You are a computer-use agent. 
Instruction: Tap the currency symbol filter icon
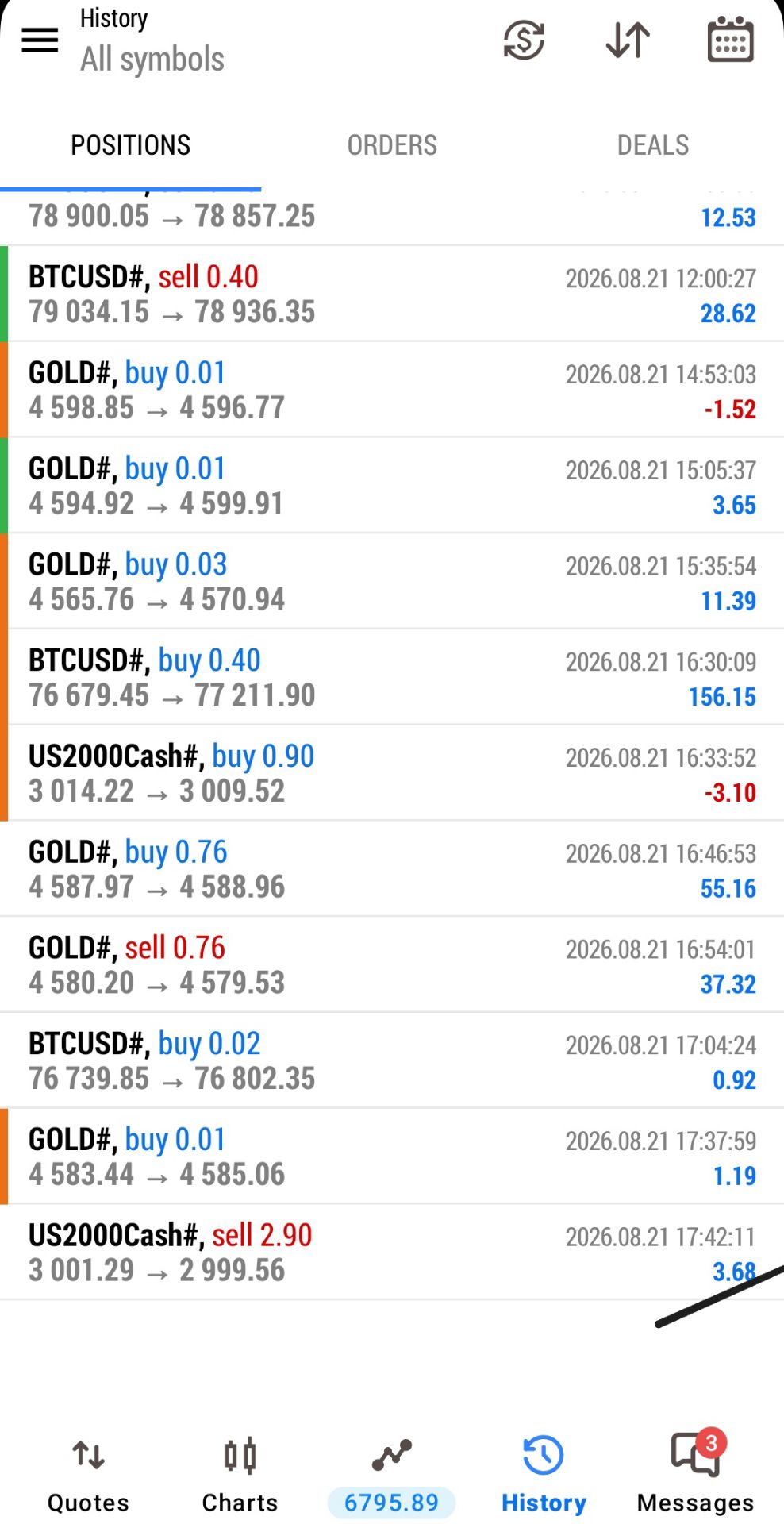pyautogui.click(x=524, y=40)
